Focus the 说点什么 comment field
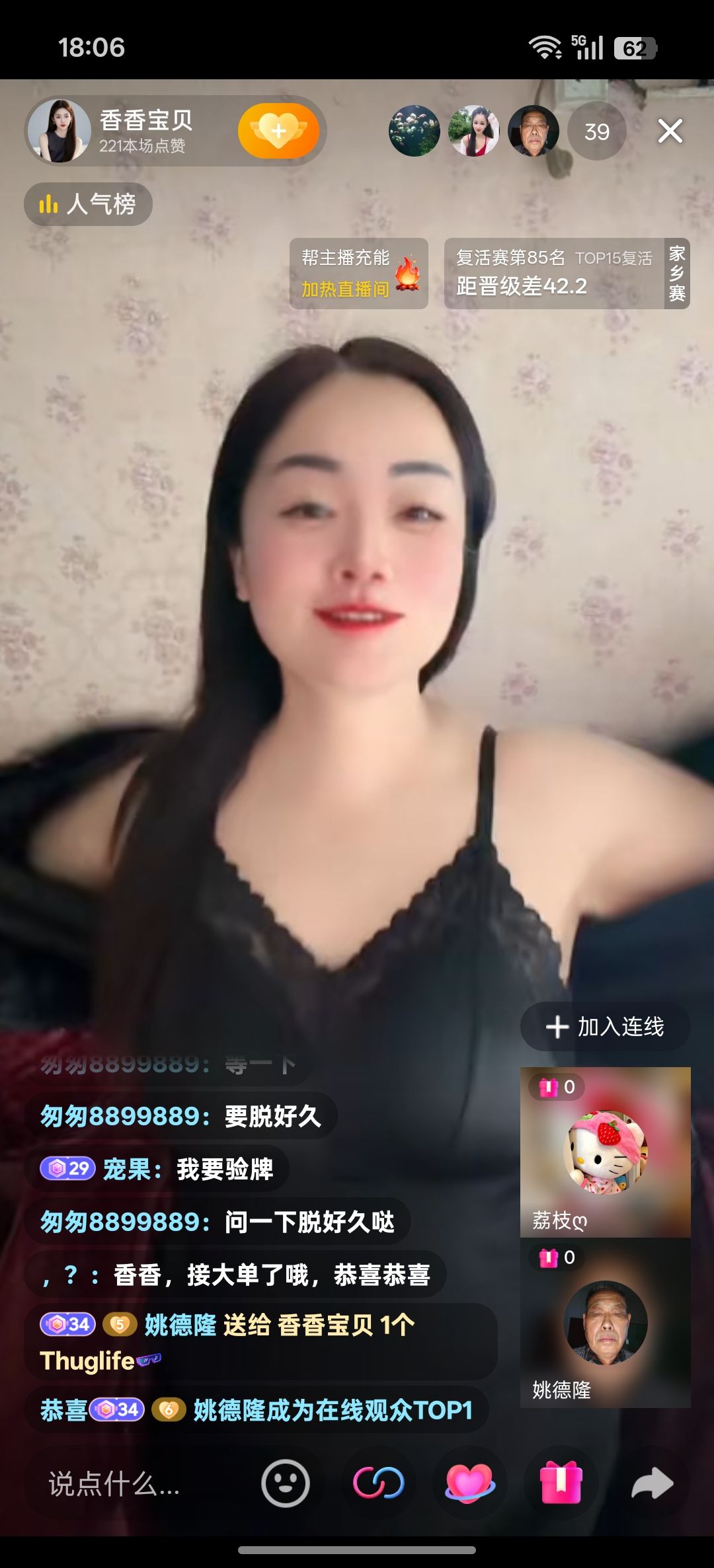 click(x=132, y=1484)
